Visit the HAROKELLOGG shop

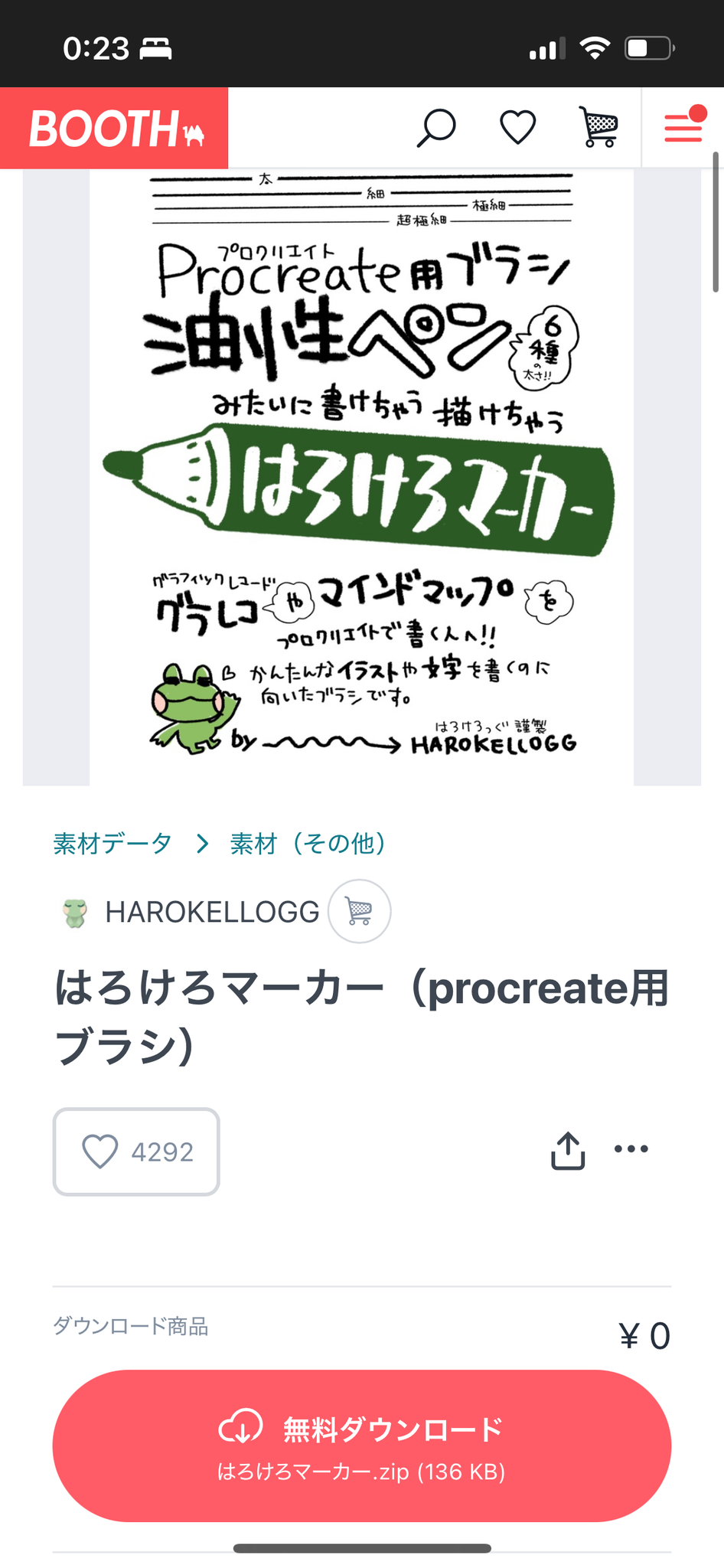tap(211, 912)
